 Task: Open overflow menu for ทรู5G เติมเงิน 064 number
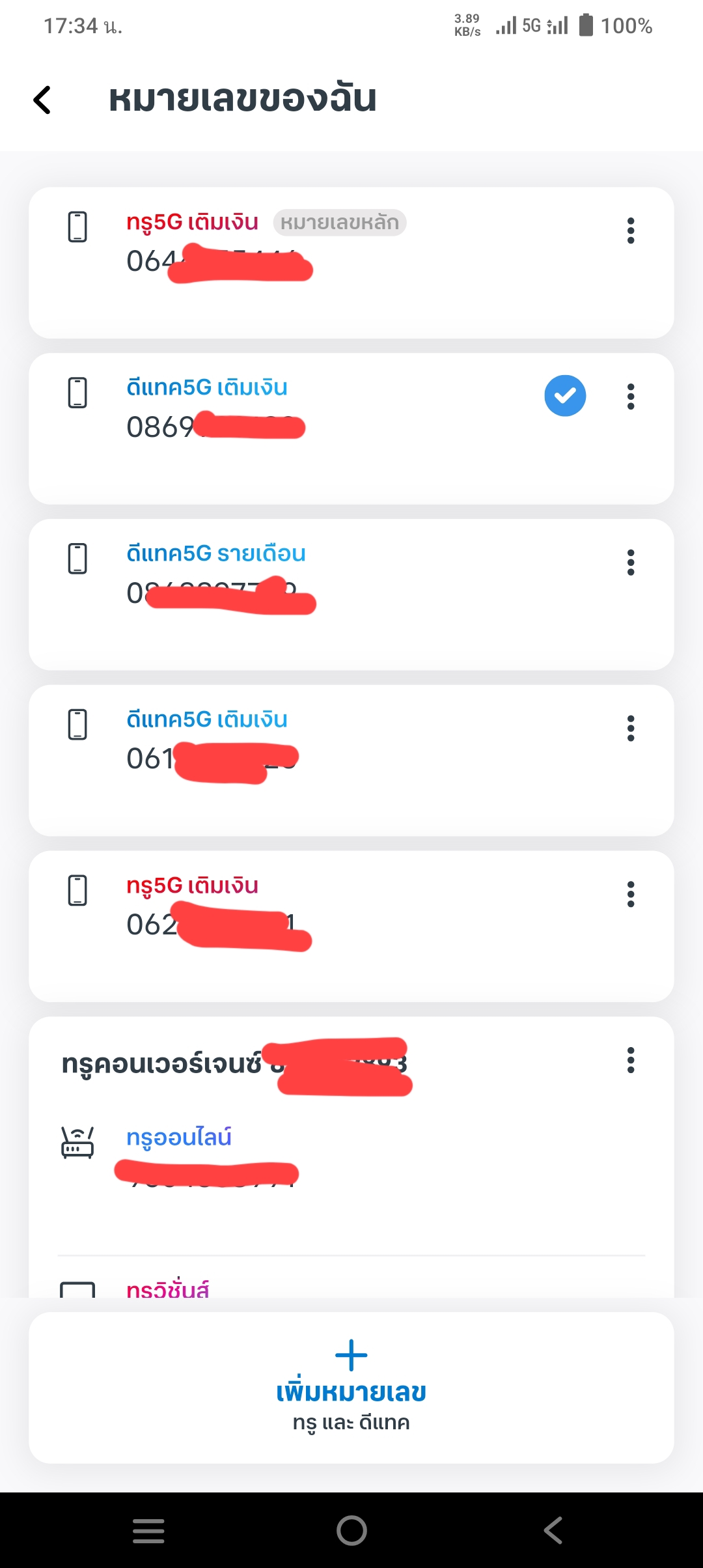(x=630, y=231)
